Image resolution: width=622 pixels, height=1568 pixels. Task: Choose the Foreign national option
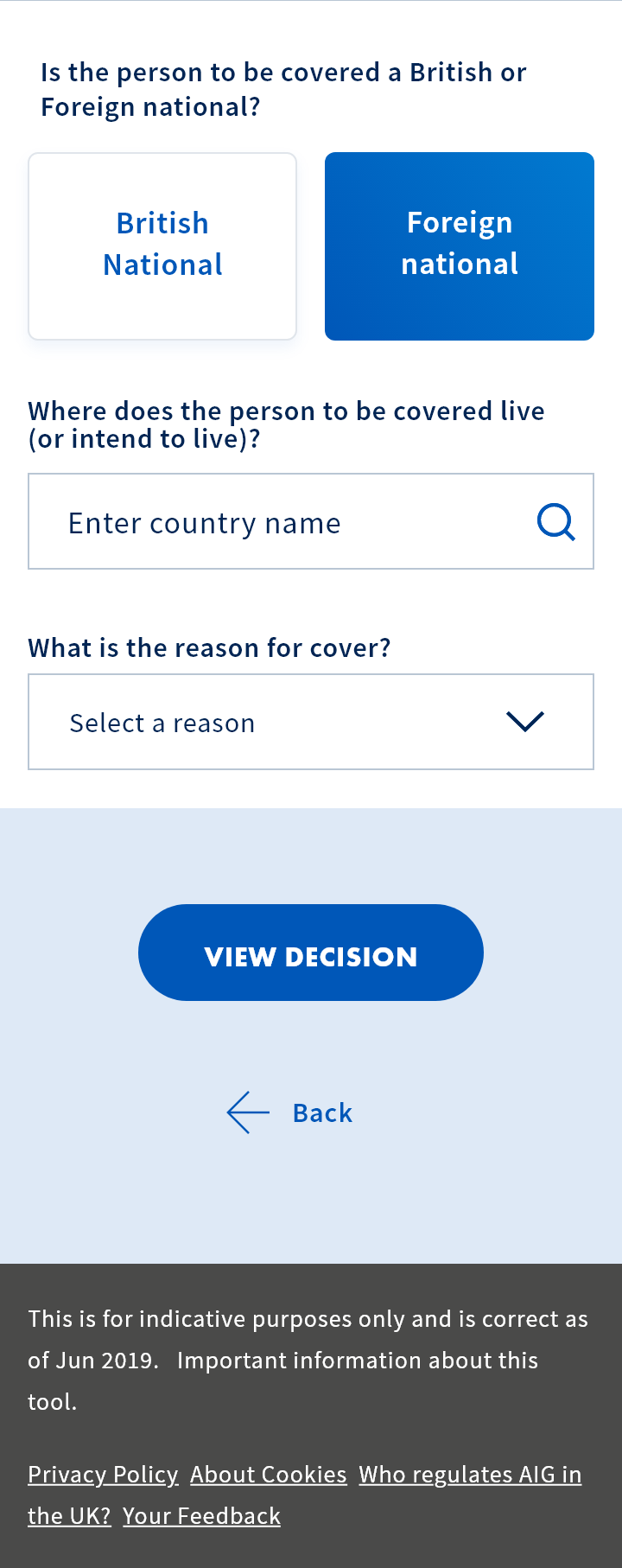click(x=459, y=245)
